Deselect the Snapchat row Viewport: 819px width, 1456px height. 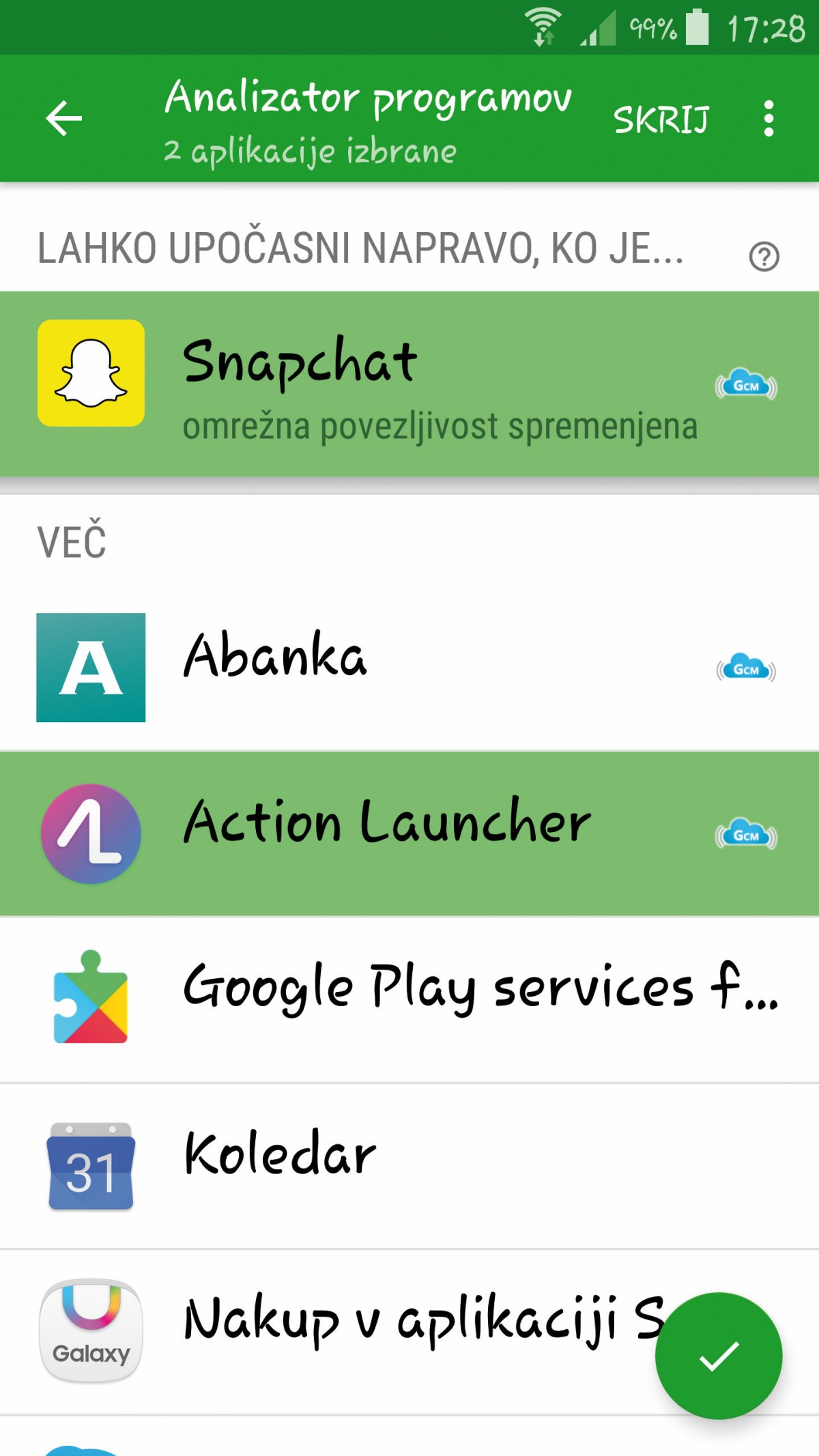[409, 384]
